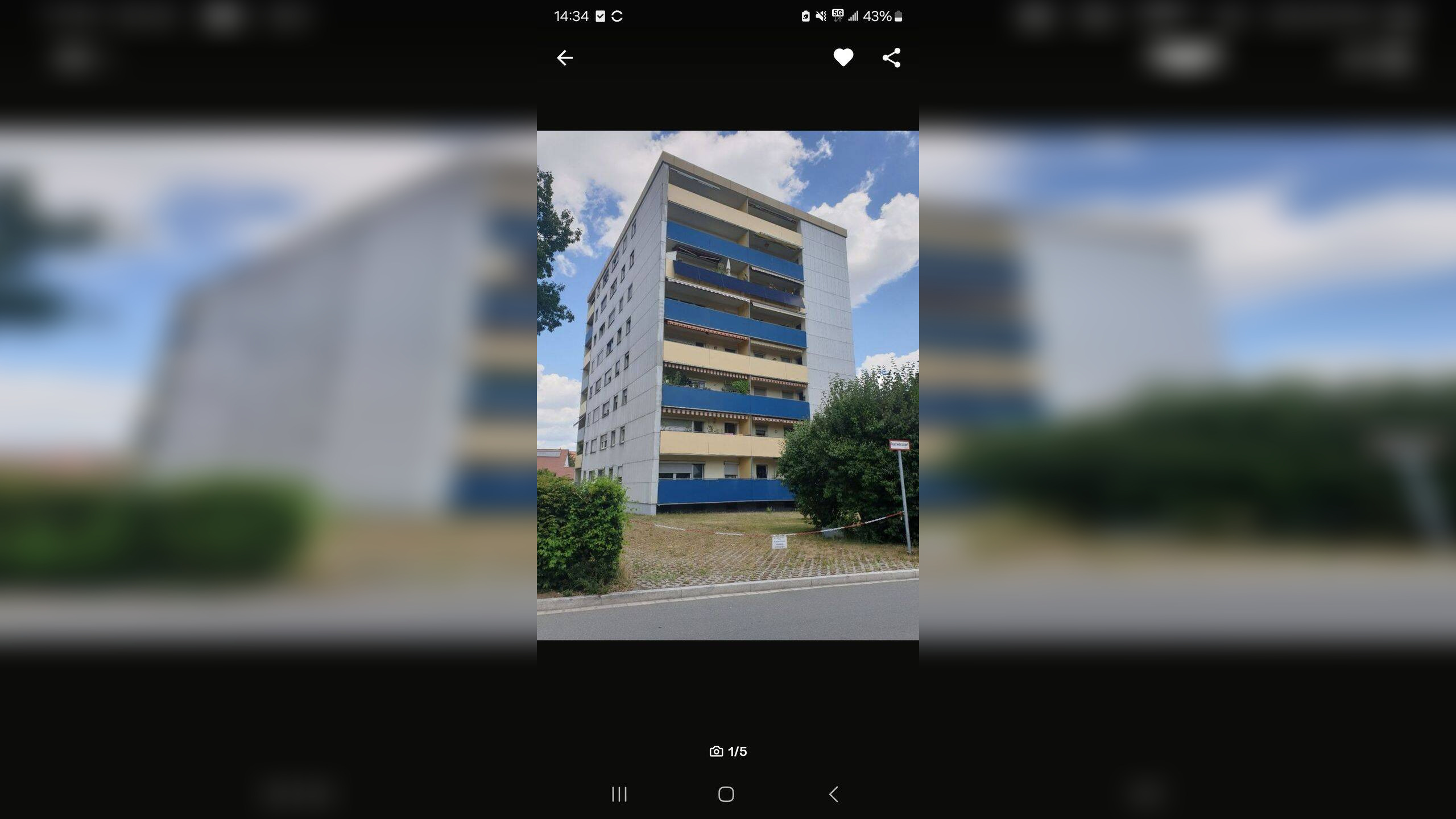The width and height of the screenshot is (1456, 819).
Task: Toggle the heart favorite icon
Action: (843, 57)
